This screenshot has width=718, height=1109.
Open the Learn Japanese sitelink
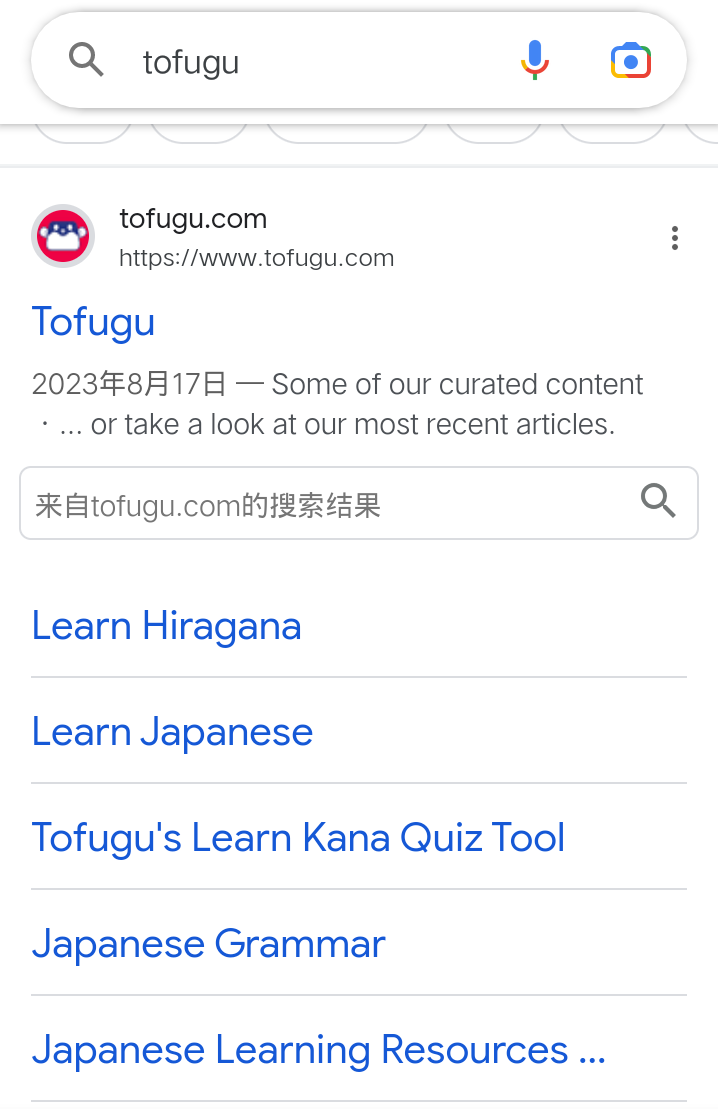[x=173, y=733]
